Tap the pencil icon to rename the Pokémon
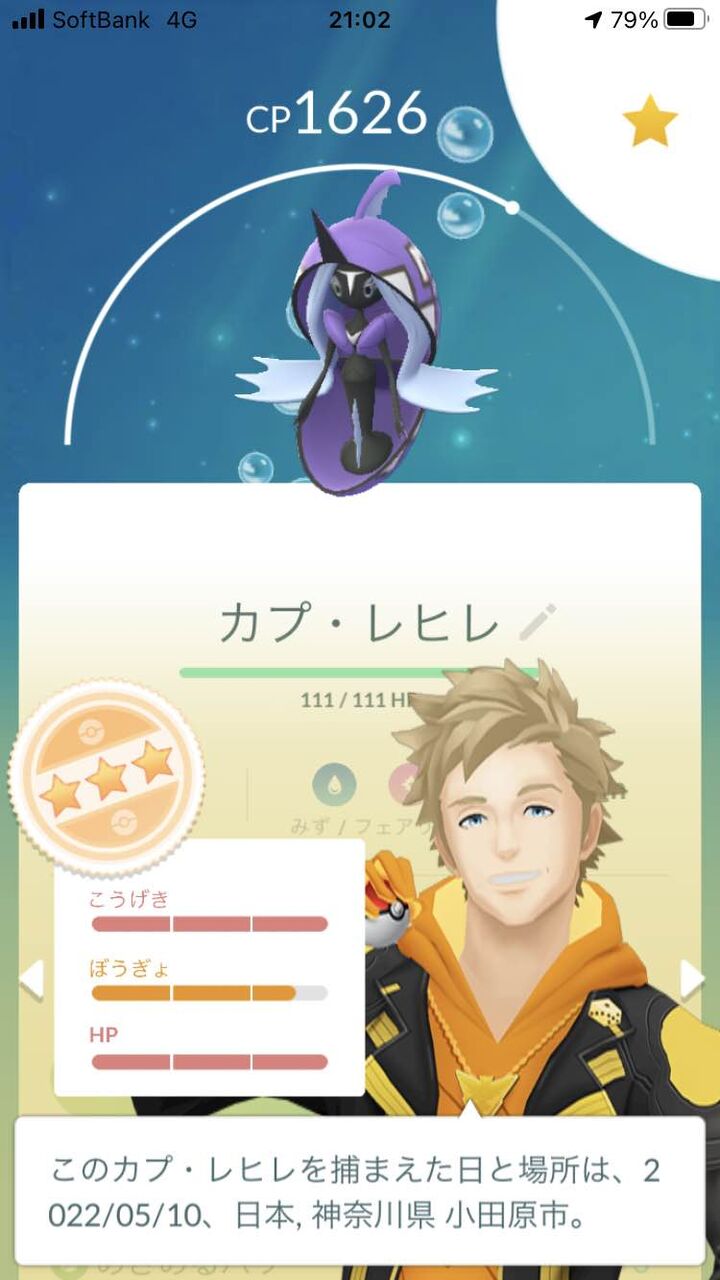The width and height of the screenshot is (720, 1280). tap(536, 621)
